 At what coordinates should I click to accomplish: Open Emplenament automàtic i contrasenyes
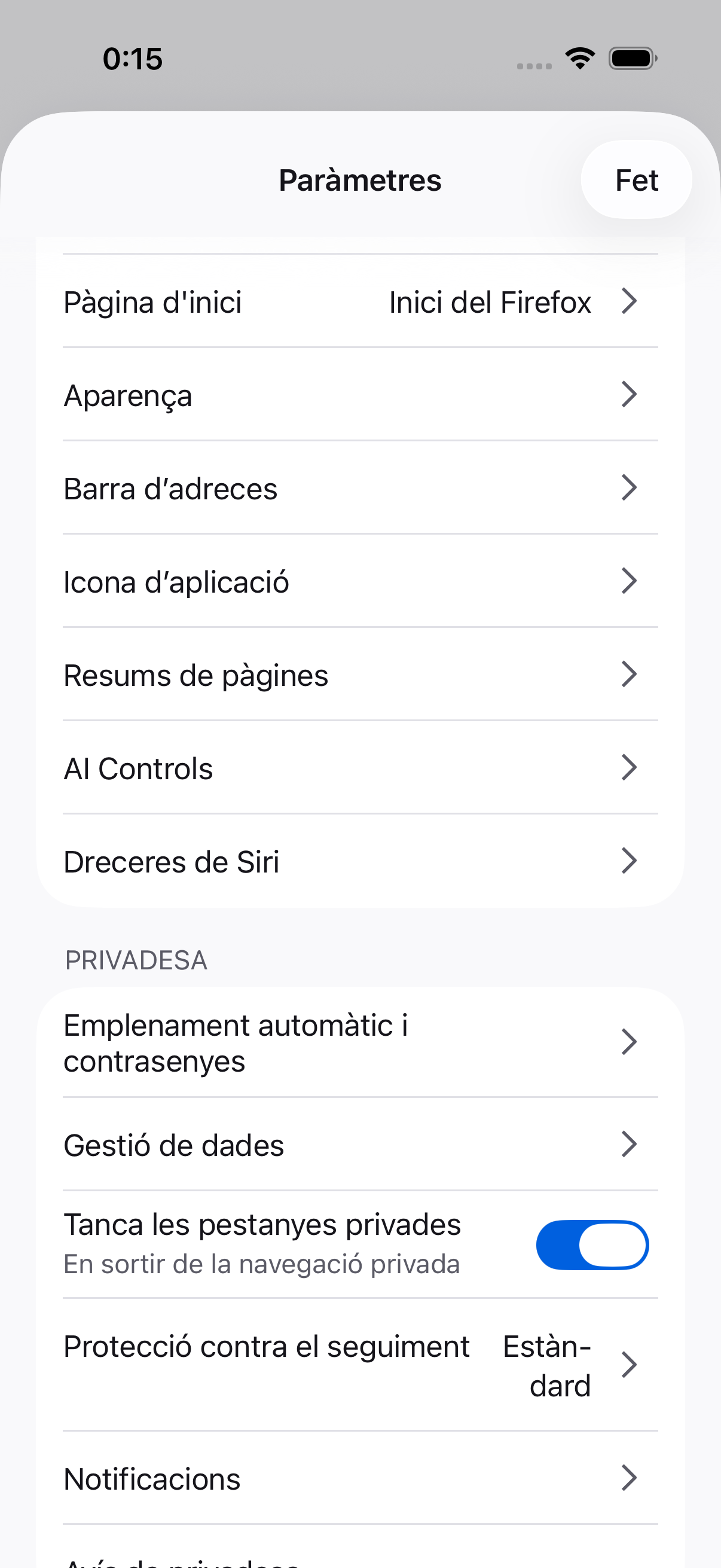[x=360, y=1043]
